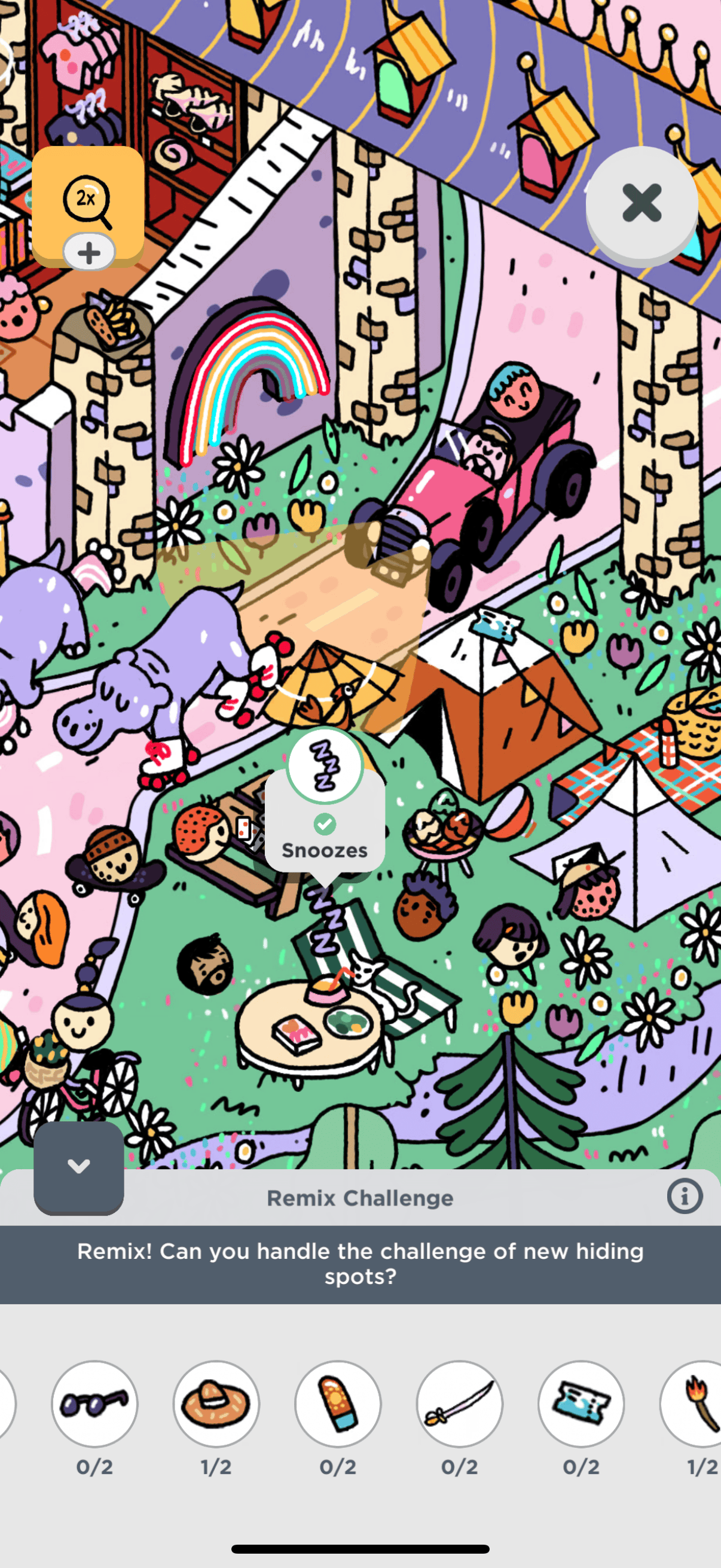The width and height of the screenshot is (721, 1568).
Task: Close the game with the X button
Action: tap(641, 203)
